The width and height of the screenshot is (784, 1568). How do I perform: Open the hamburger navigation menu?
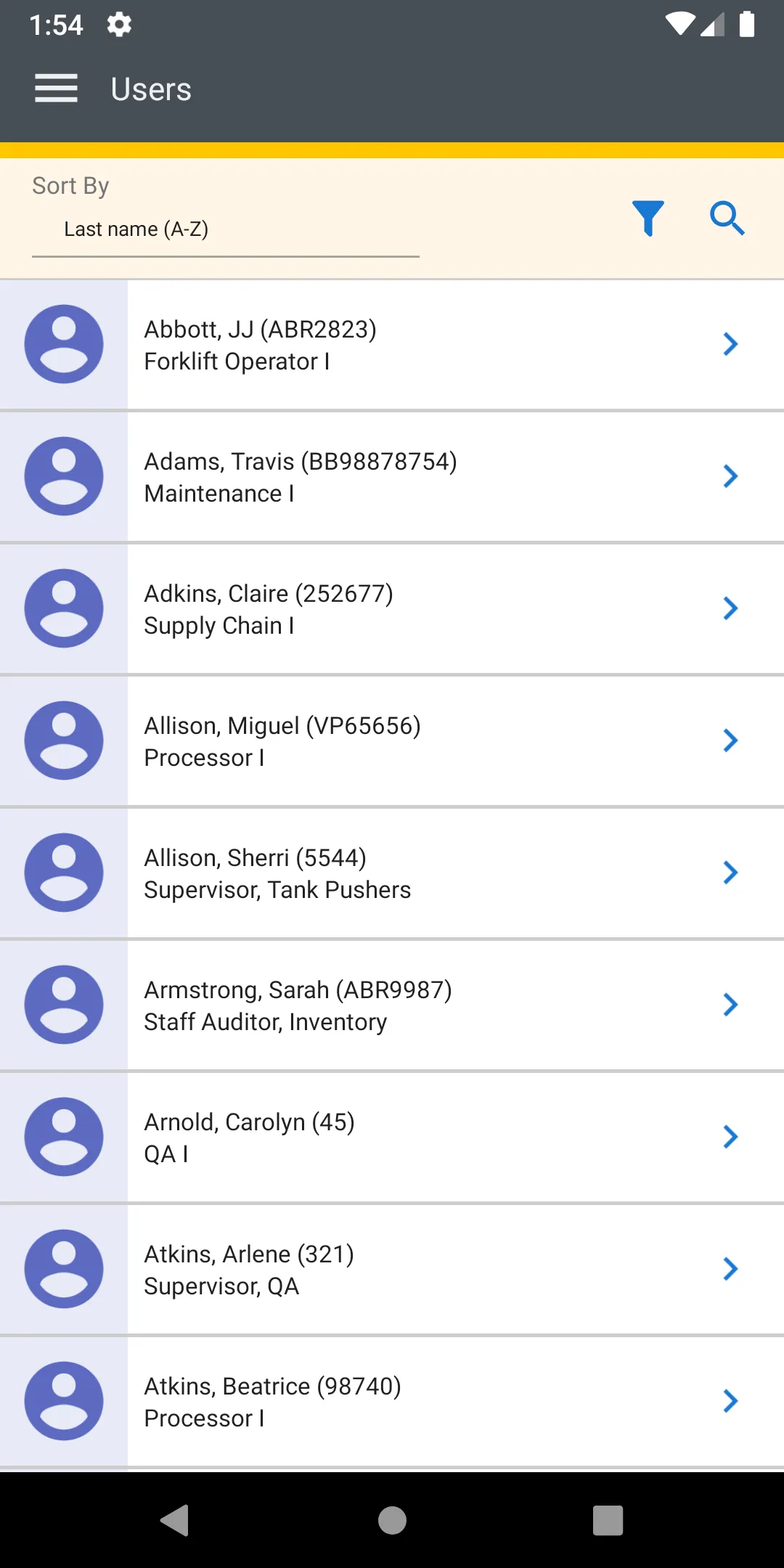56,89
